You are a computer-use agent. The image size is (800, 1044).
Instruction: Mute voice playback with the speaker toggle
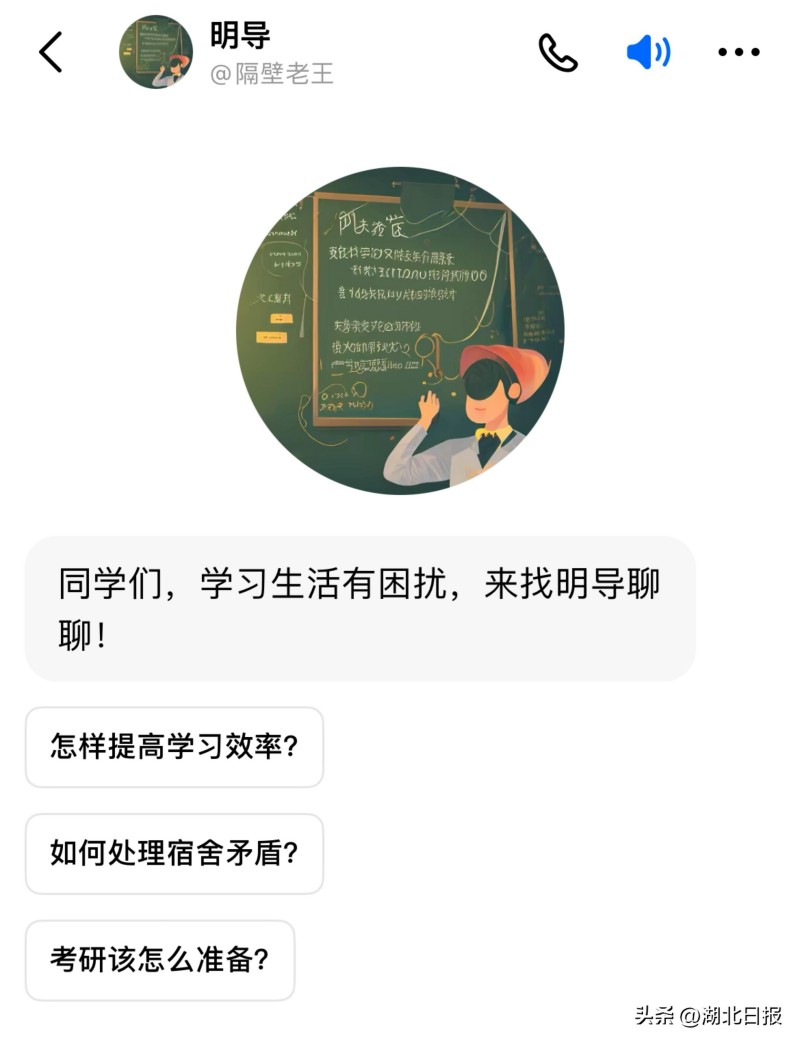[648, 48]
